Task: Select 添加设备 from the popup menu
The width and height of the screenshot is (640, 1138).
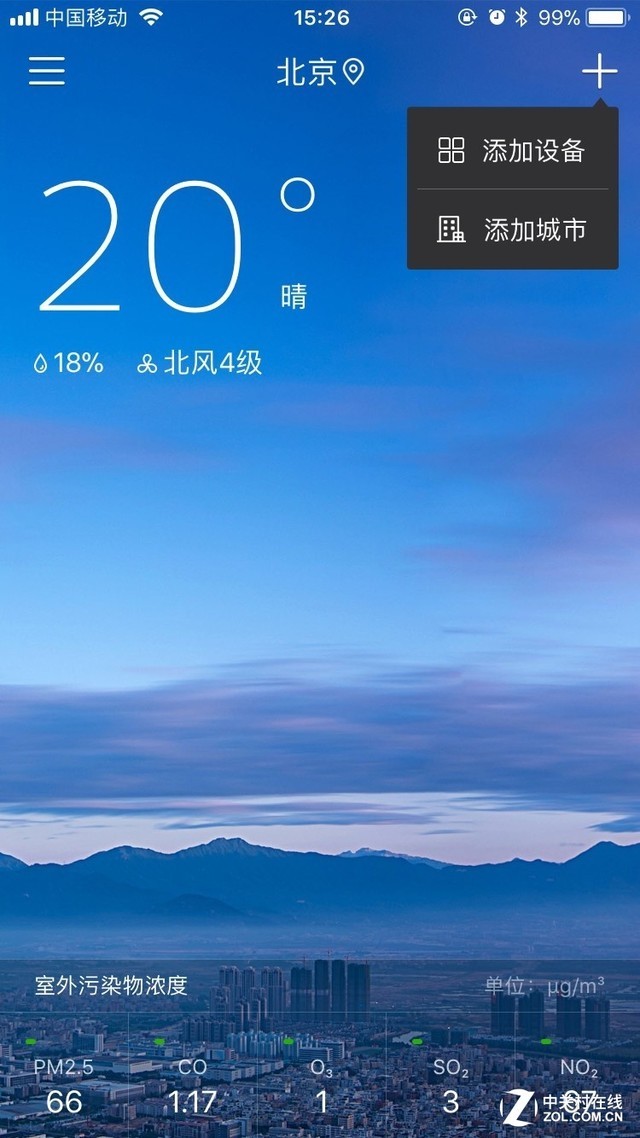Action: point(512,151)
